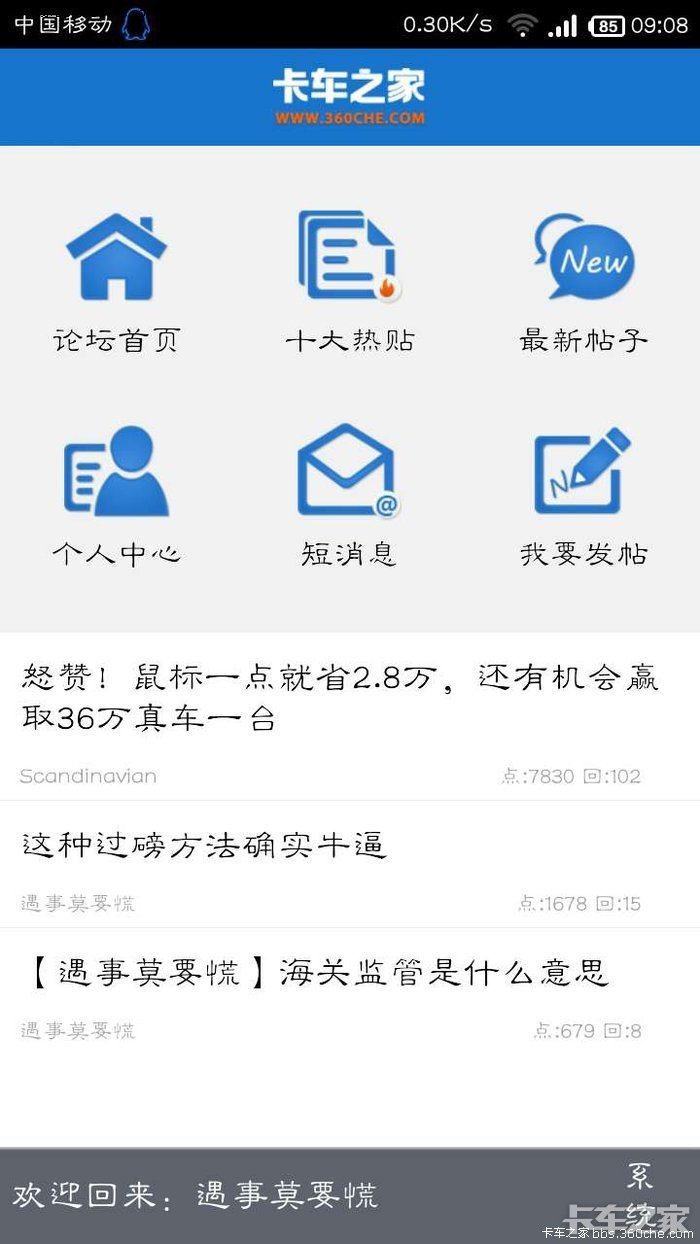This screenshot has width=700, height=1244.
Task: Open the post about saving 2.8万 by Scandinavian
Action: 350,717
